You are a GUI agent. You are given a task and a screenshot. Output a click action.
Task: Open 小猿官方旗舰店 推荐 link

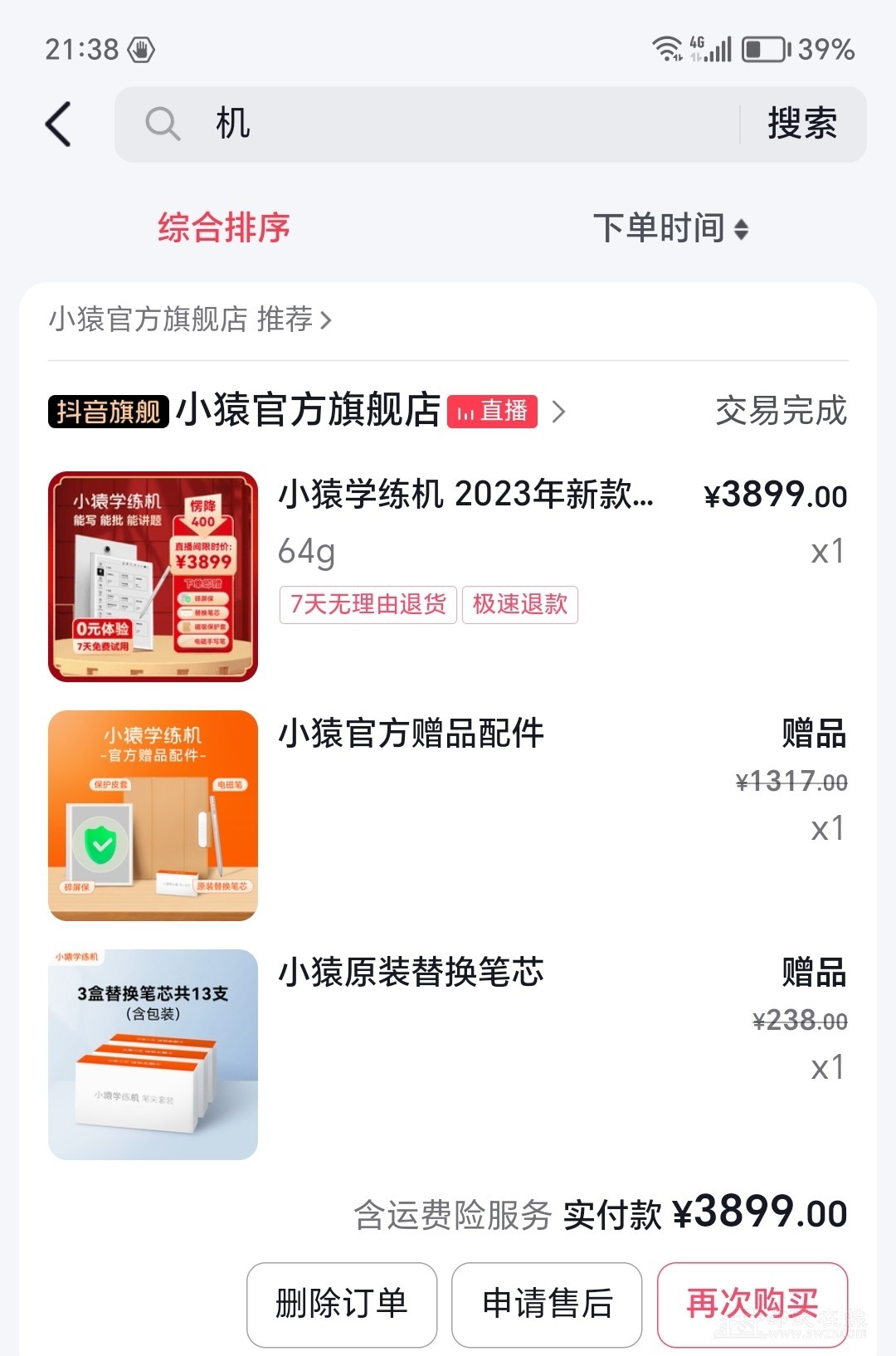(190, 319)
